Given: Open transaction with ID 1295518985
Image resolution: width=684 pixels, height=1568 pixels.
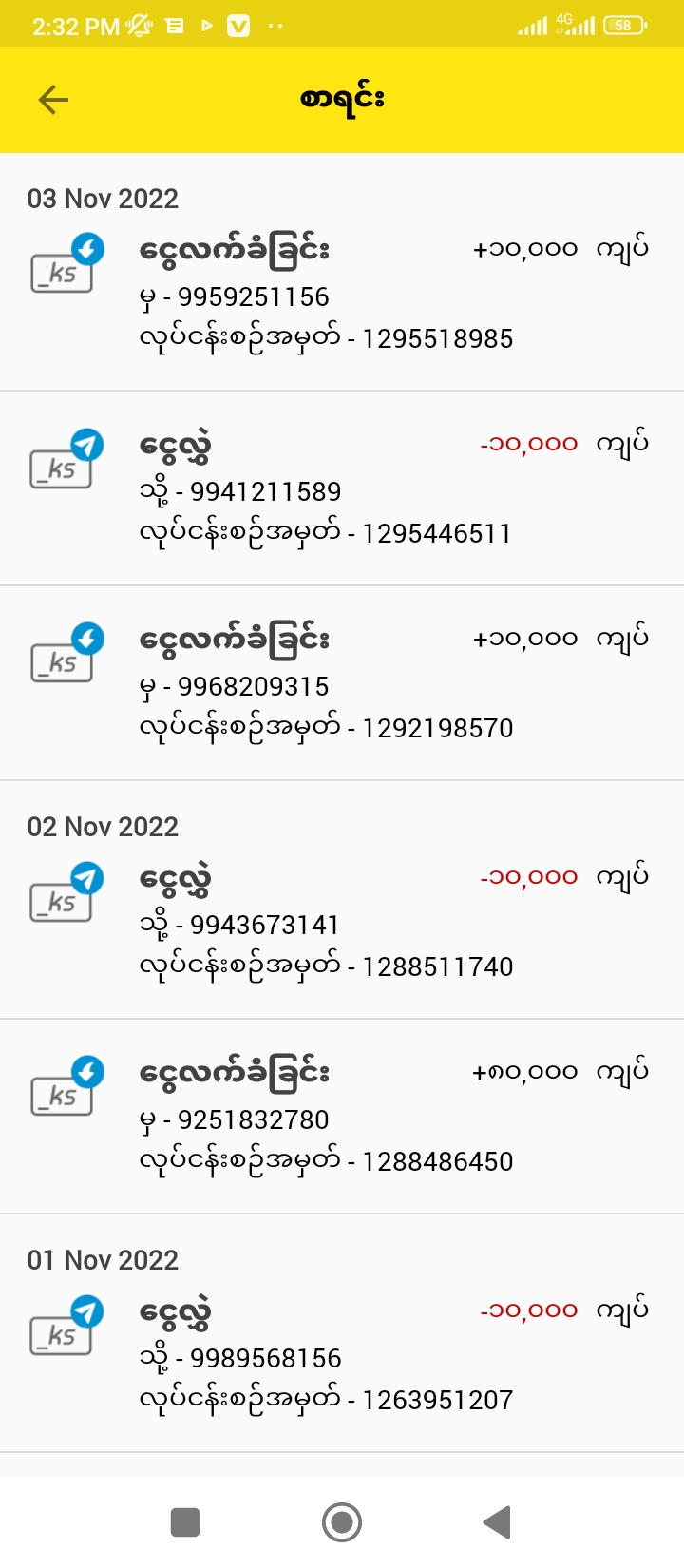Looking at the screenshot, I should pyautogui.click(x=342, y=293).
